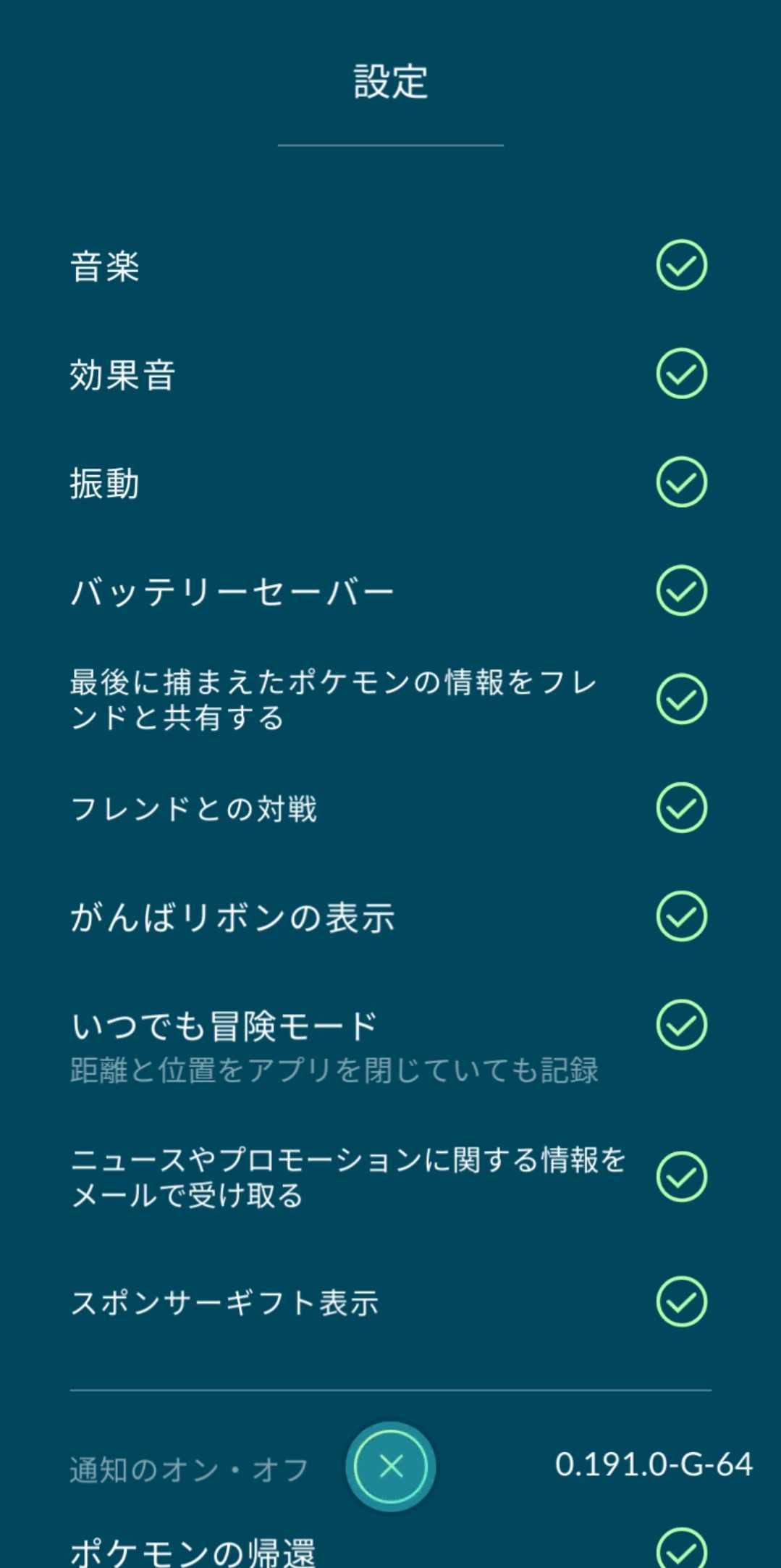Disable the 効果音 sound effects setting

click(x=680, y=374)
